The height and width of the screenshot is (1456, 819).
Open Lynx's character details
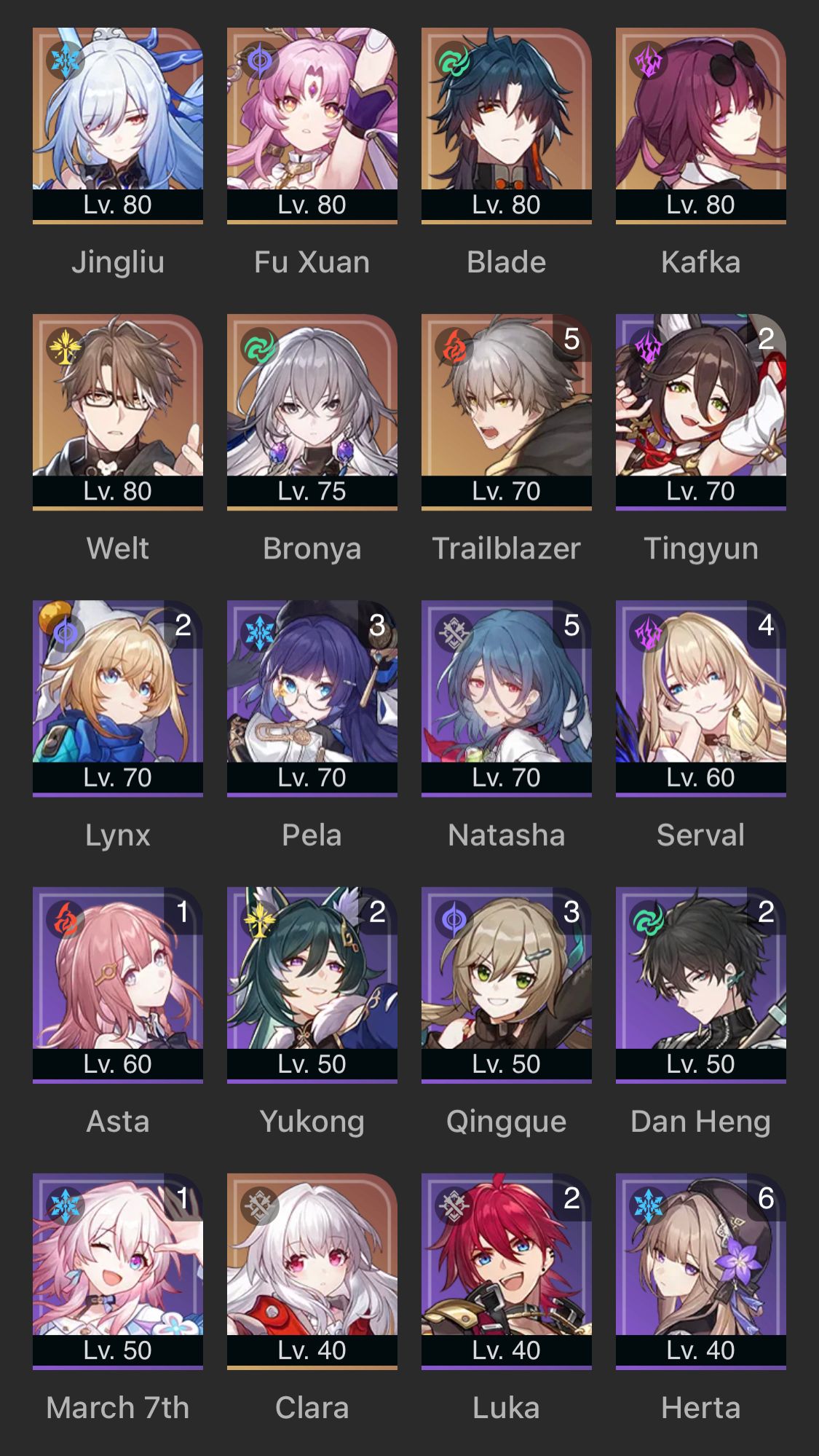point(117,696)
